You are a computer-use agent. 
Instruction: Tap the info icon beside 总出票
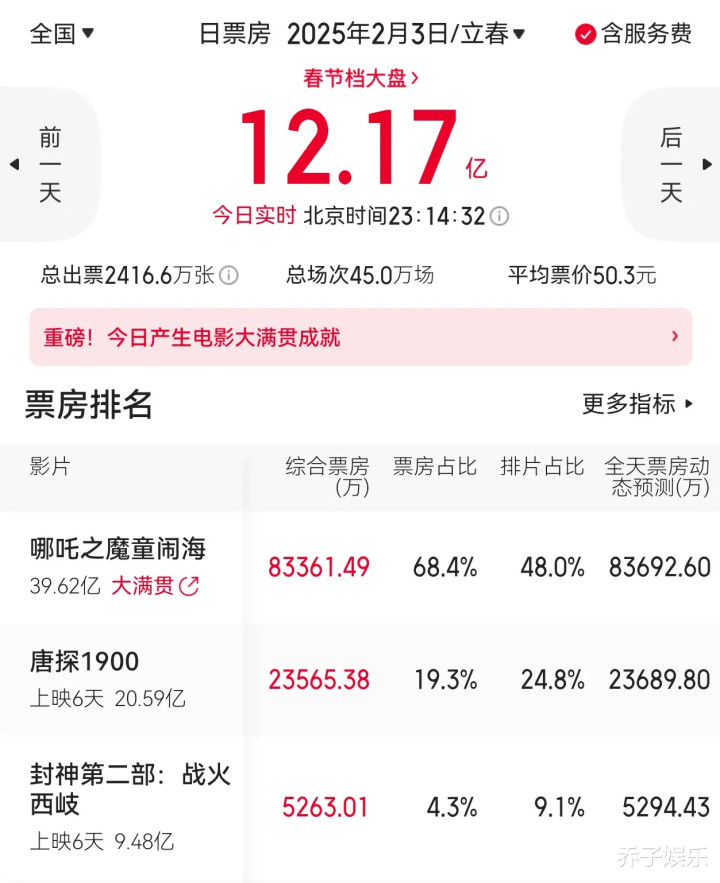click(229, 275)
